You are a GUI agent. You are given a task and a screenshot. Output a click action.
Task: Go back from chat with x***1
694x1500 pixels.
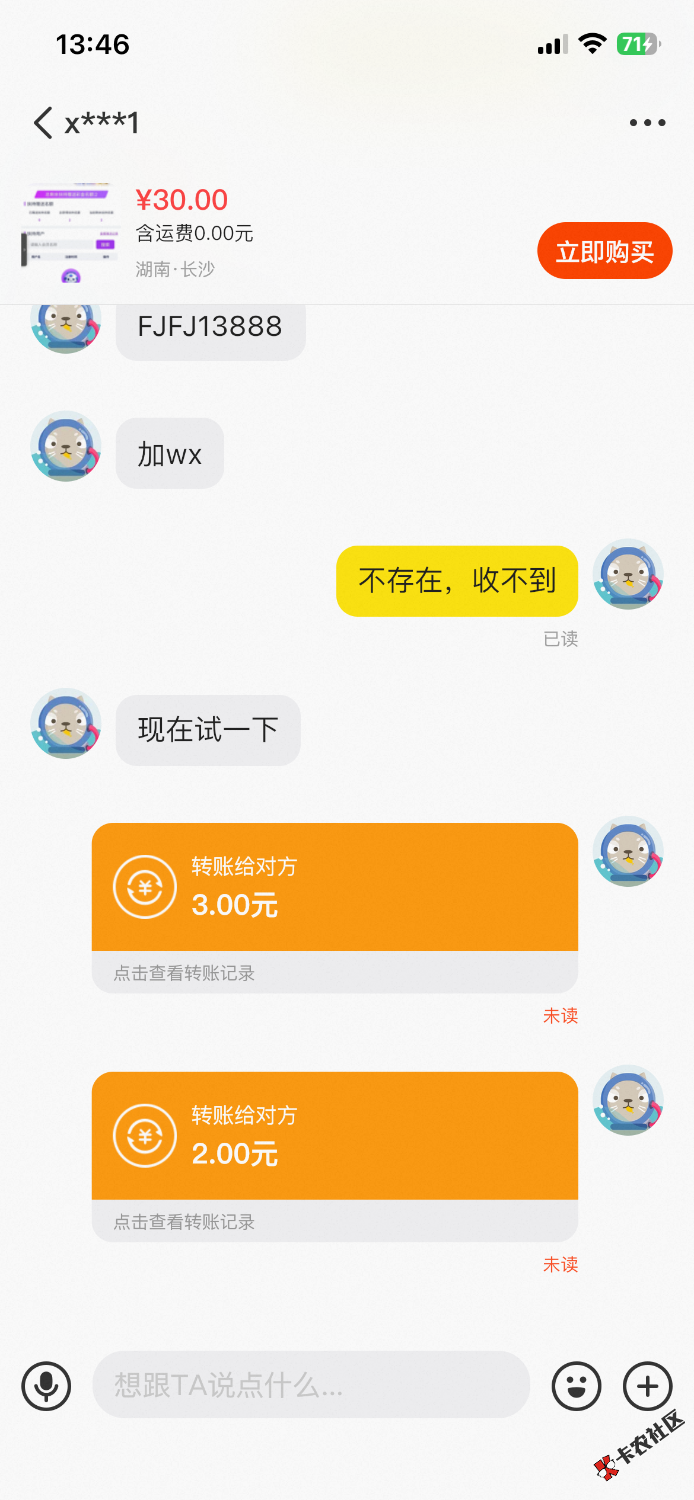click(x=42, y=123)
